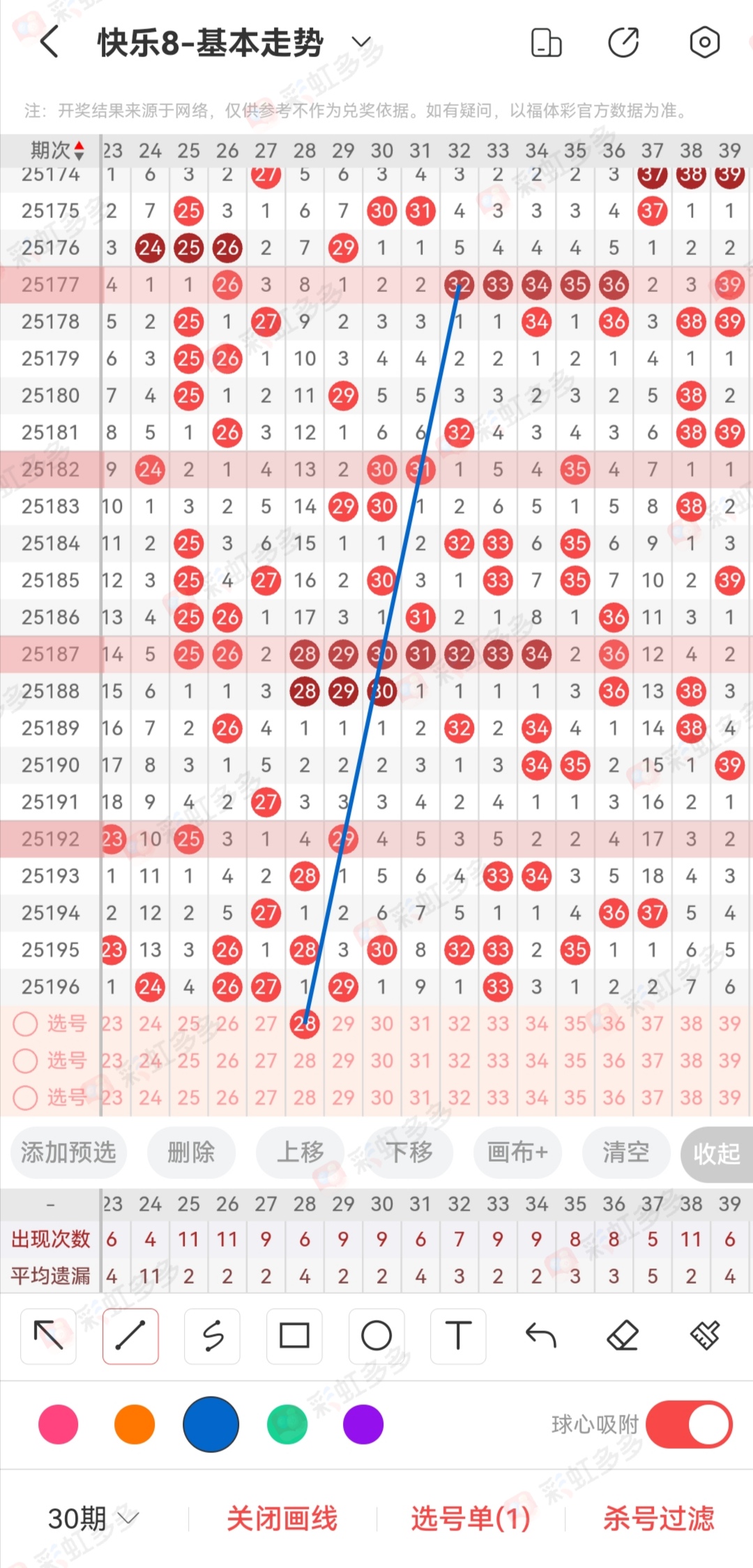Expand canvas with 画布+
753x1568 pixels.
point(517,1153)
